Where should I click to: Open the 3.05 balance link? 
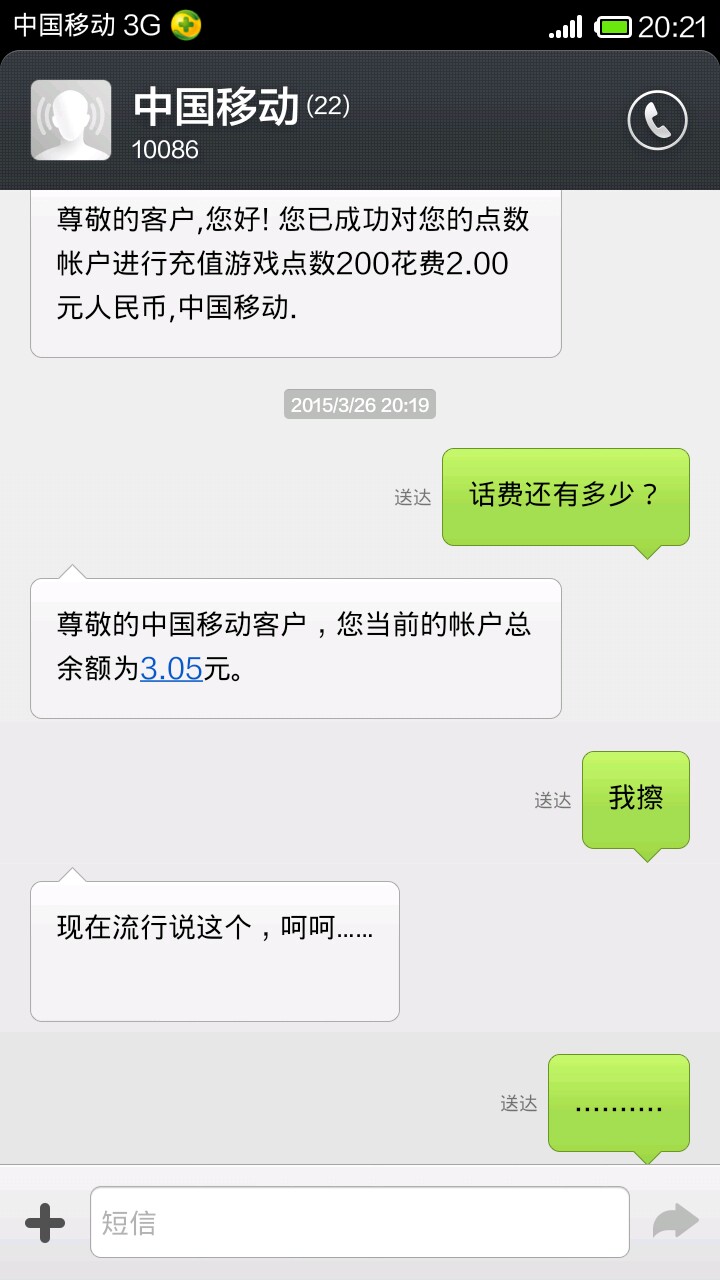pyautogui.click(x=171, y=669)
